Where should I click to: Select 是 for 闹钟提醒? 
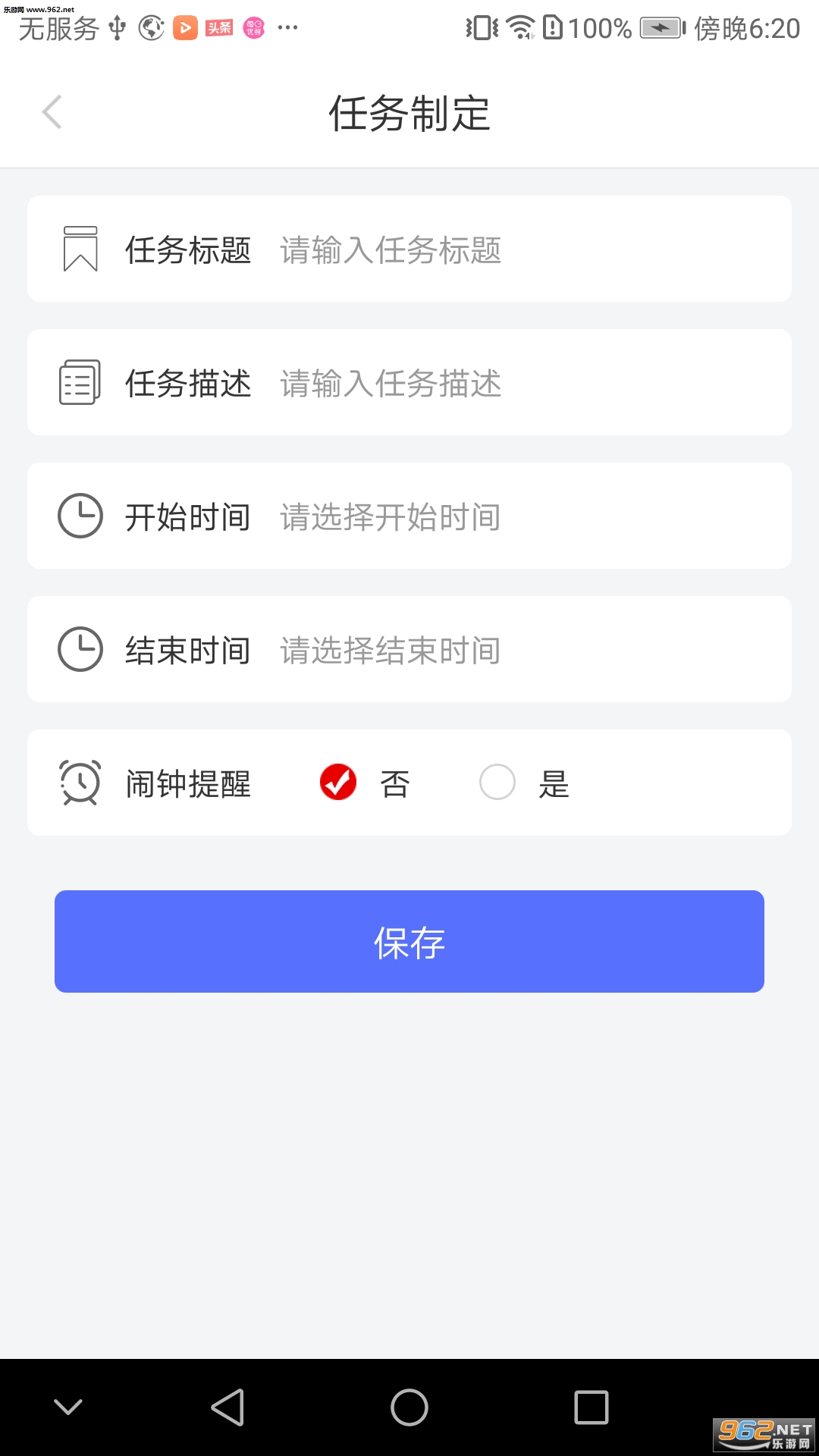[497, 783]
